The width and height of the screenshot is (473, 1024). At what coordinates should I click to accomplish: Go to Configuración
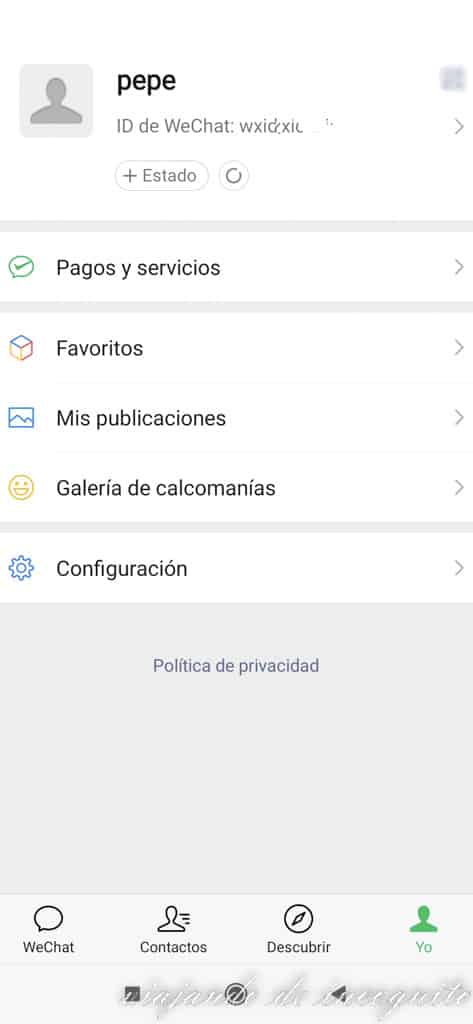236,568
